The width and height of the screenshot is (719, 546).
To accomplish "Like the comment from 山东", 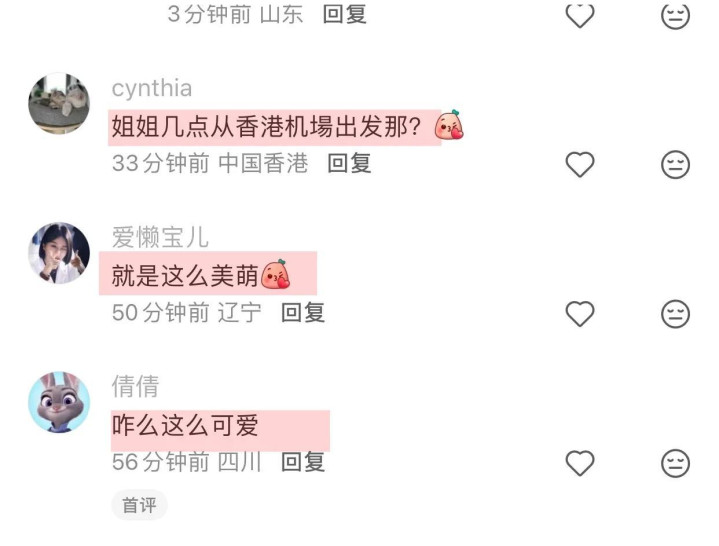I will click(580, 15).
